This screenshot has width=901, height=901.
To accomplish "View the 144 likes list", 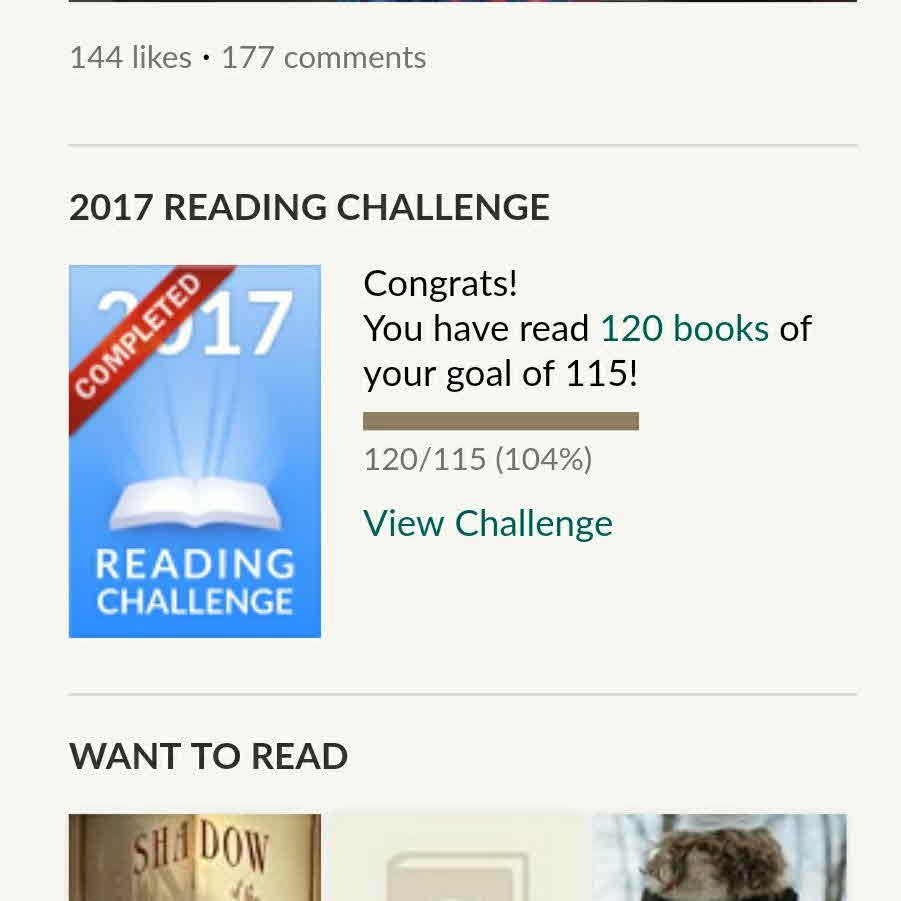I will pyautogui.click(x=130, y=58).
